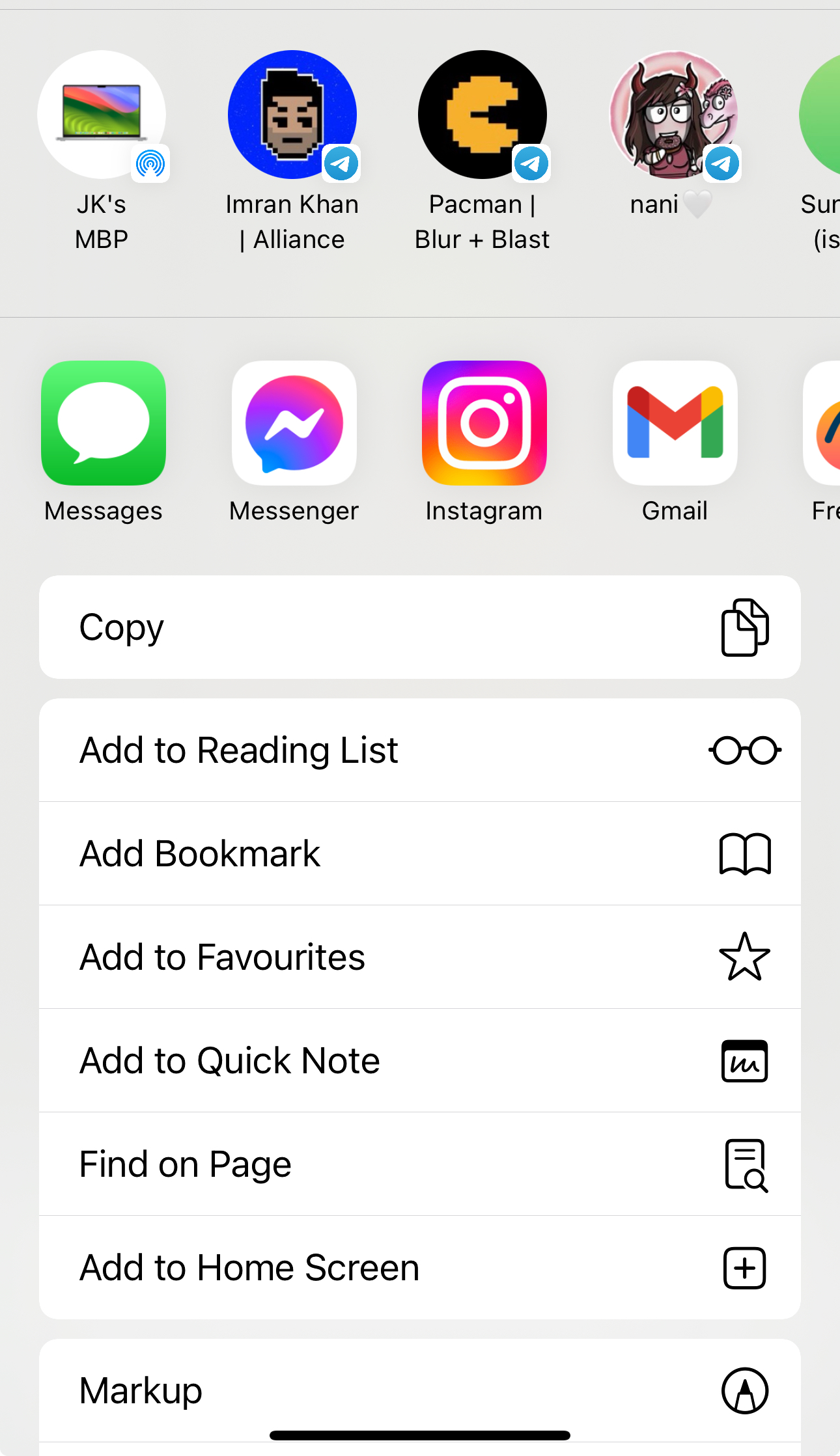Select Add to Reading List
The height and width of the screenshot is (1456, 840).
point(419,750)
